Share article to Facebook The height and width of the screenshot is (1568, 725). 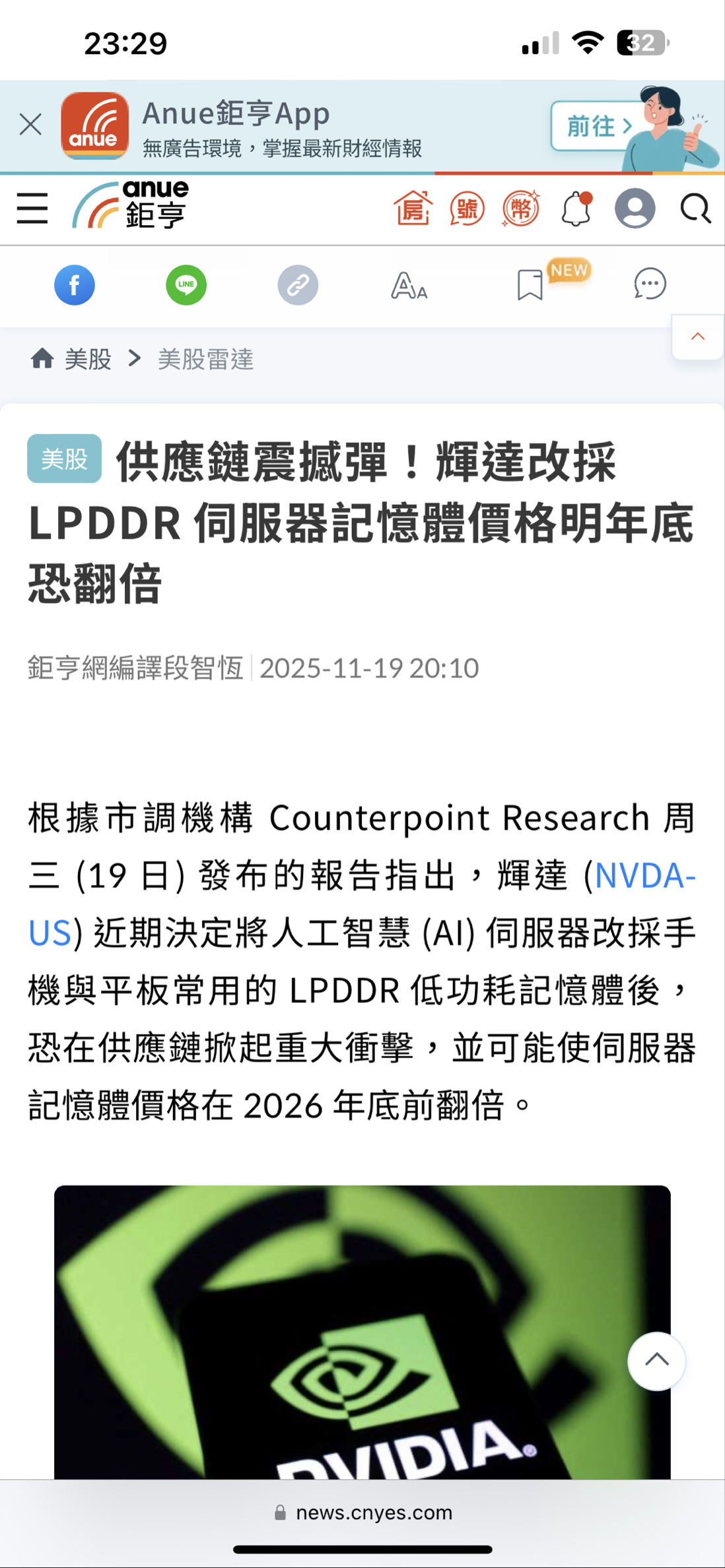coord(75,284)
